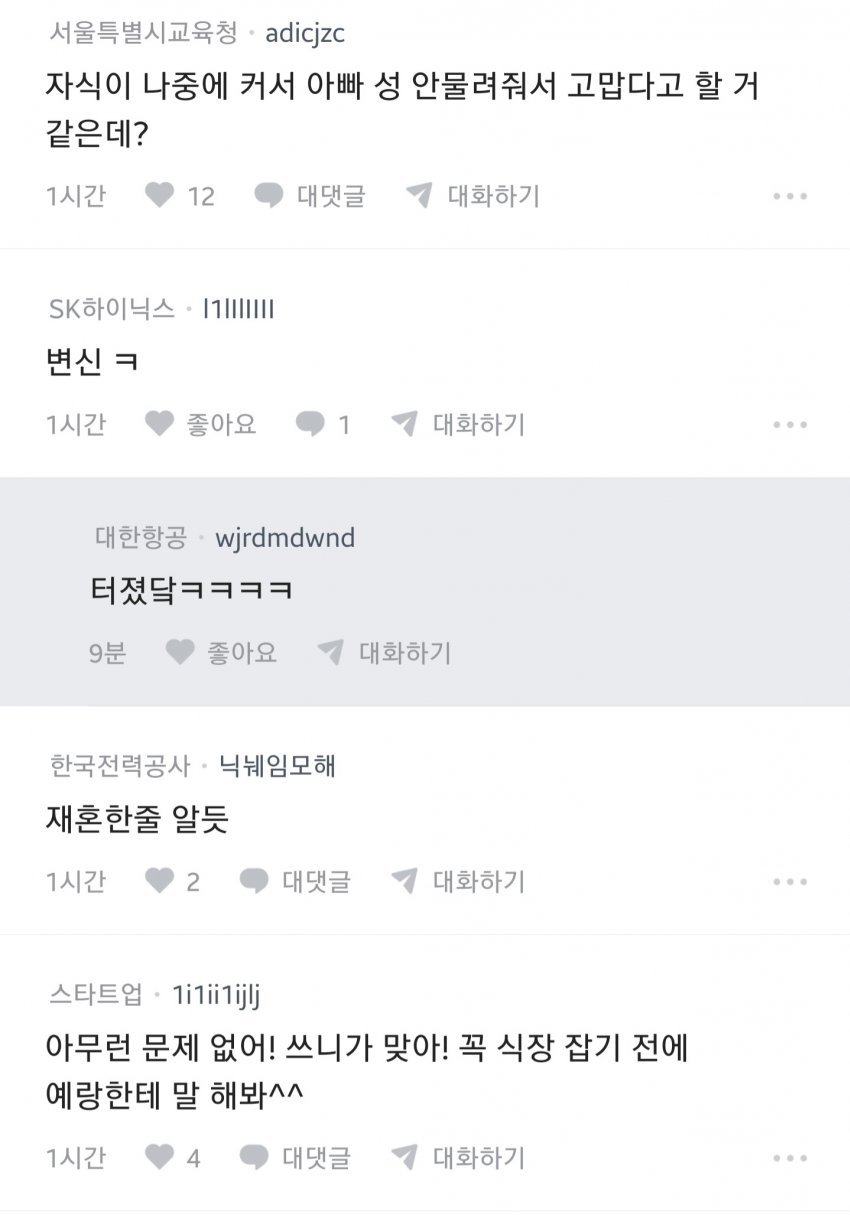Image resolution: width=850 pixels, height=1215 pixels.
Task: Open 대화하기 with 닉눼임모해
Action: tap(458, 882)
